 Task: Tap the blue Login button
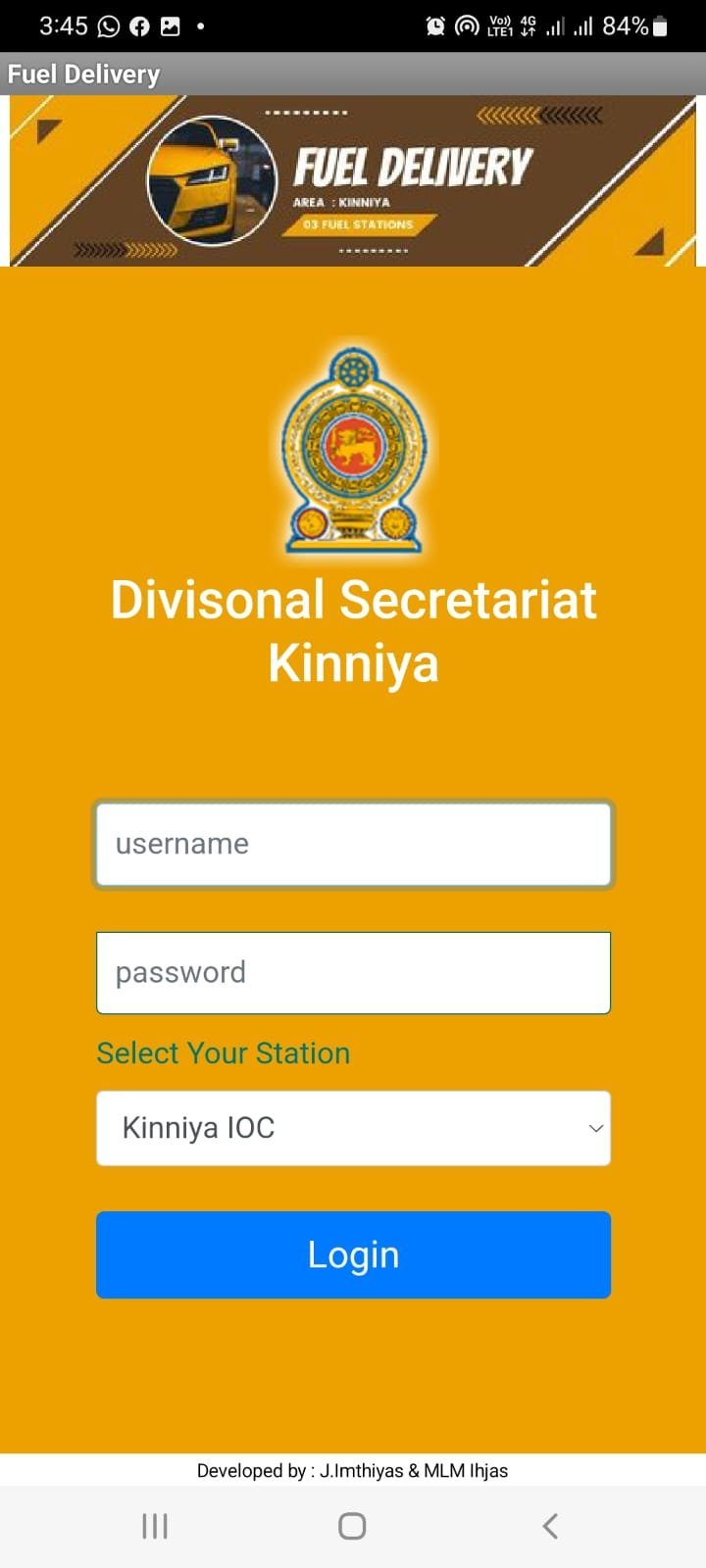pos(353,1254)
